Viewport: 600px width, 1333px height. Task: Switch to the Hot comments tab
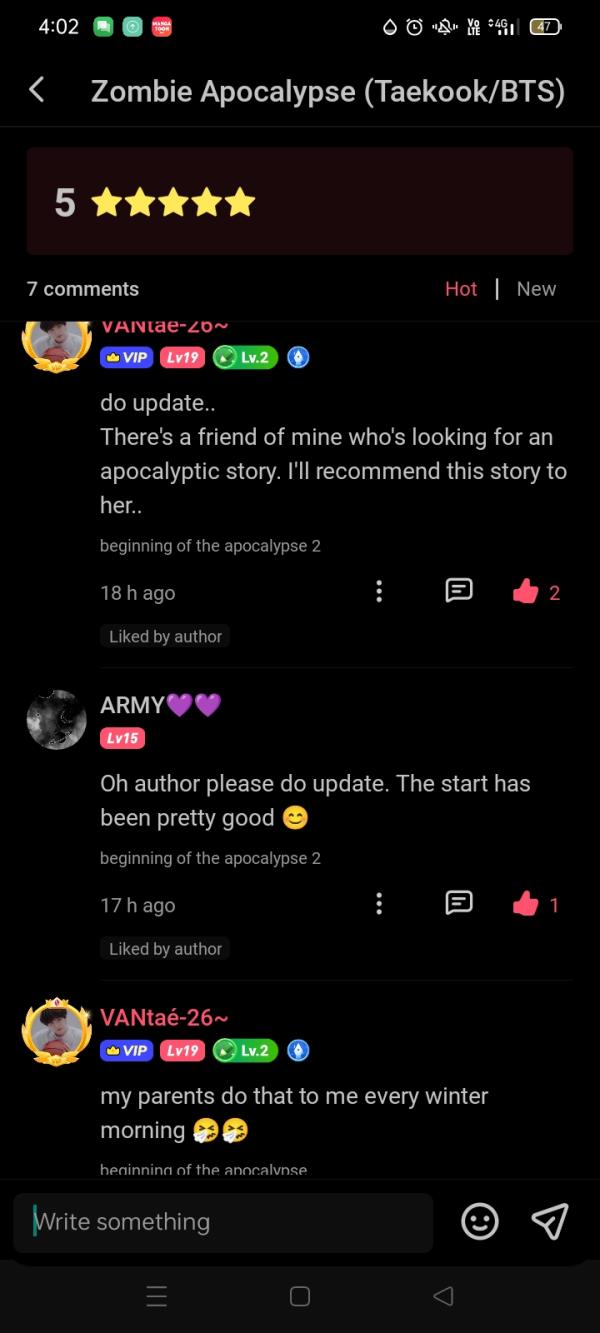(x=460, y=289)
